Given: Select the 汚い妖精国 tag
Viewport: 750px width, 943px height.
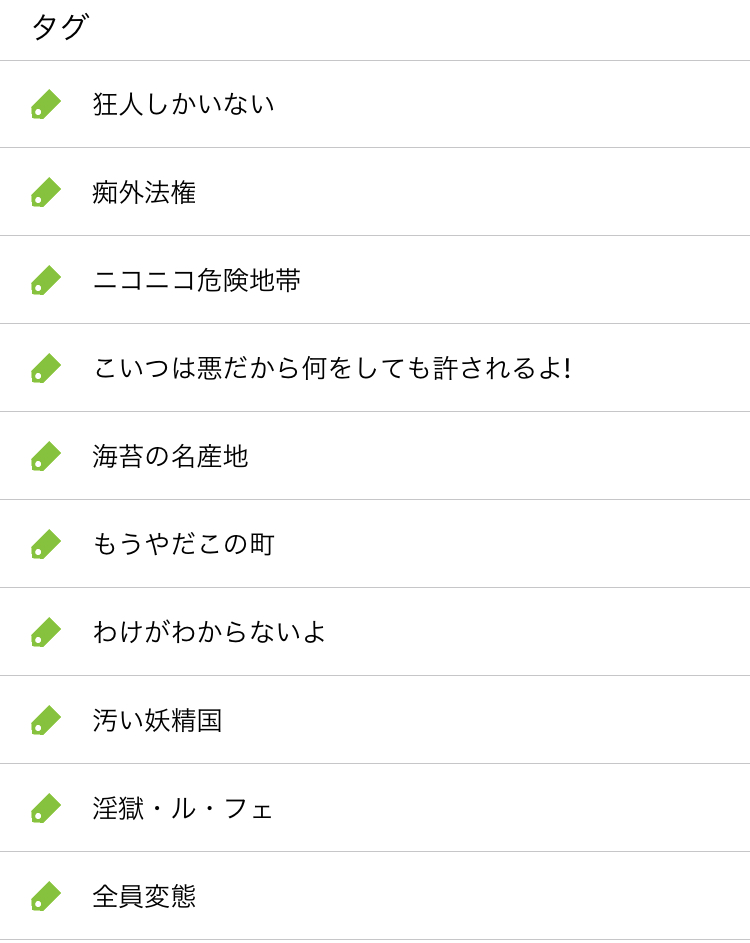Looking at the screenshot, I should pos(158,720).
